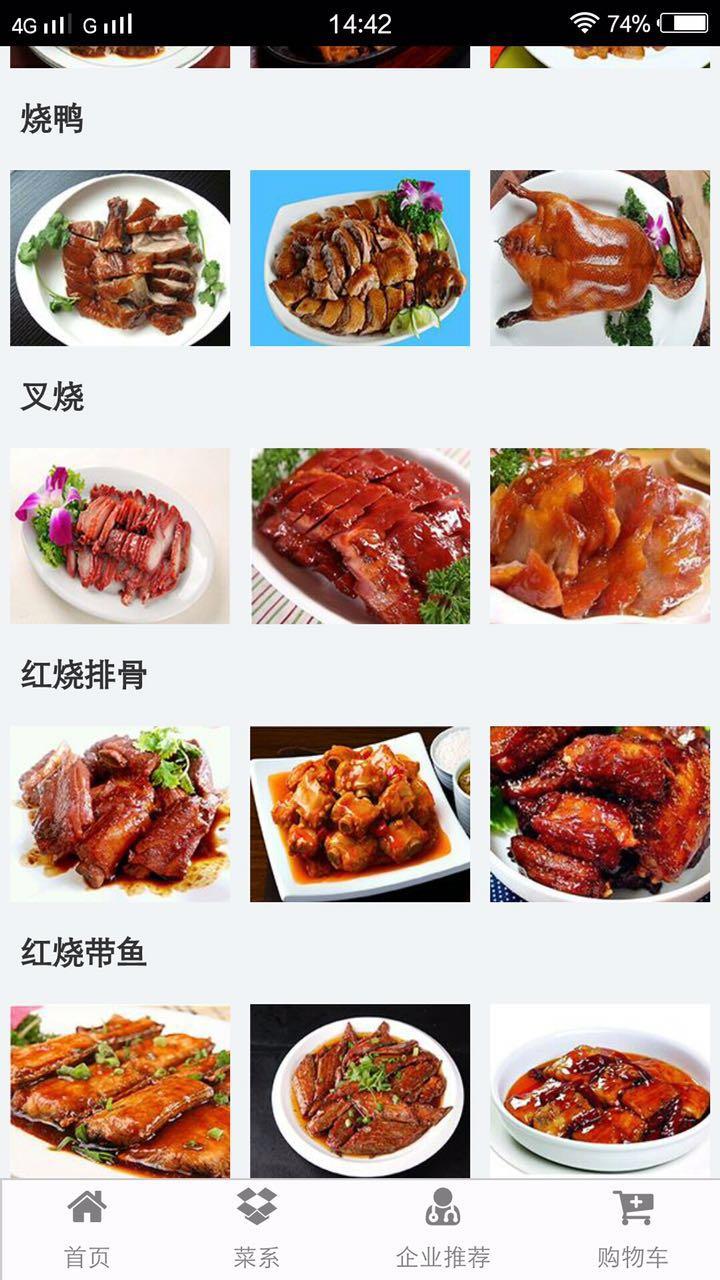
Task: Select the 红烧带鱼 photo with black background
Action: point(360,1091)
